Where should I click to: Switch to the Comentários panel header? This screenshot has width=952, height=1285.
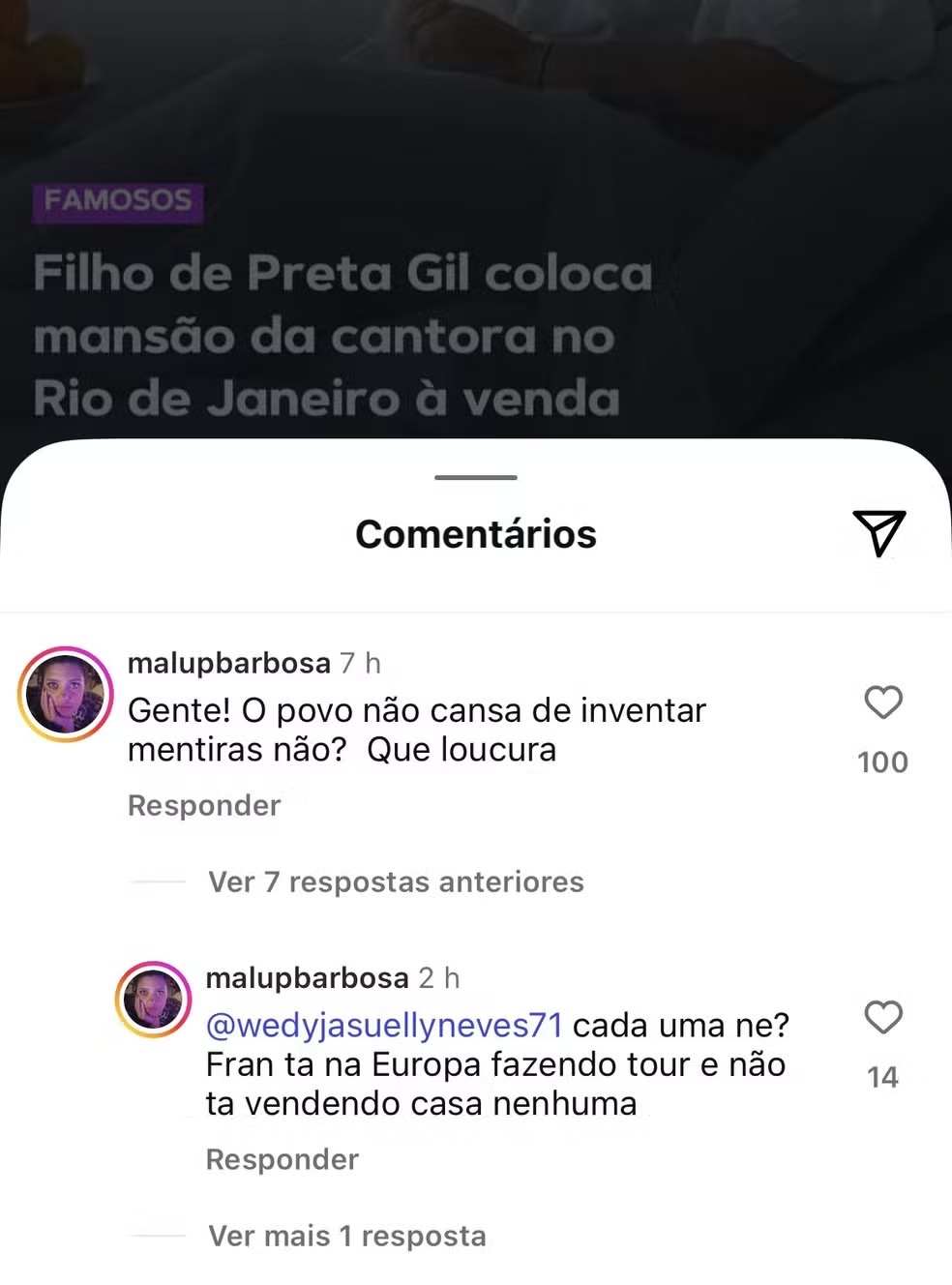click(x=475, y=533)
